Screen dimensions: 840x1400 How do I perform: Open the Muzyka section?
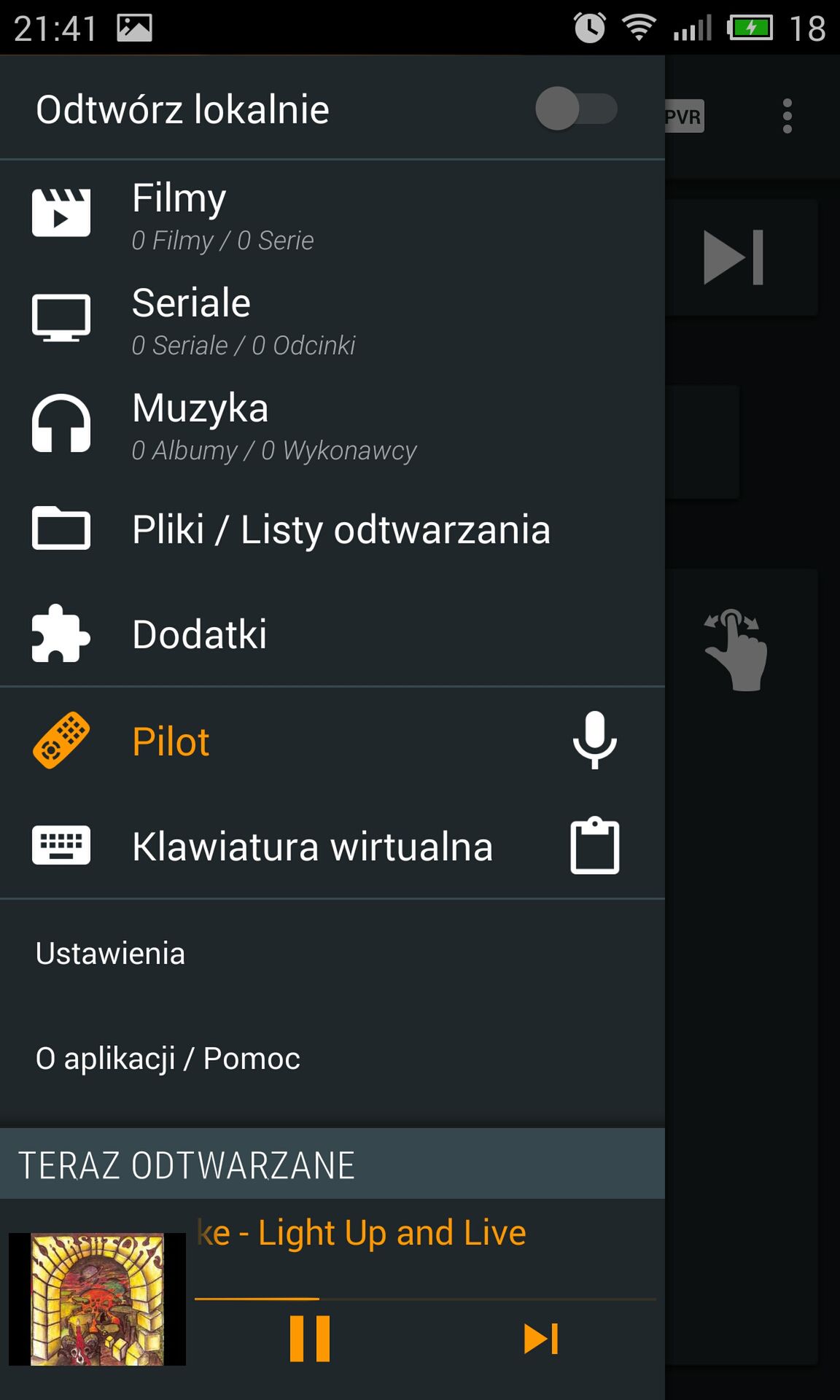click(332, 424)
